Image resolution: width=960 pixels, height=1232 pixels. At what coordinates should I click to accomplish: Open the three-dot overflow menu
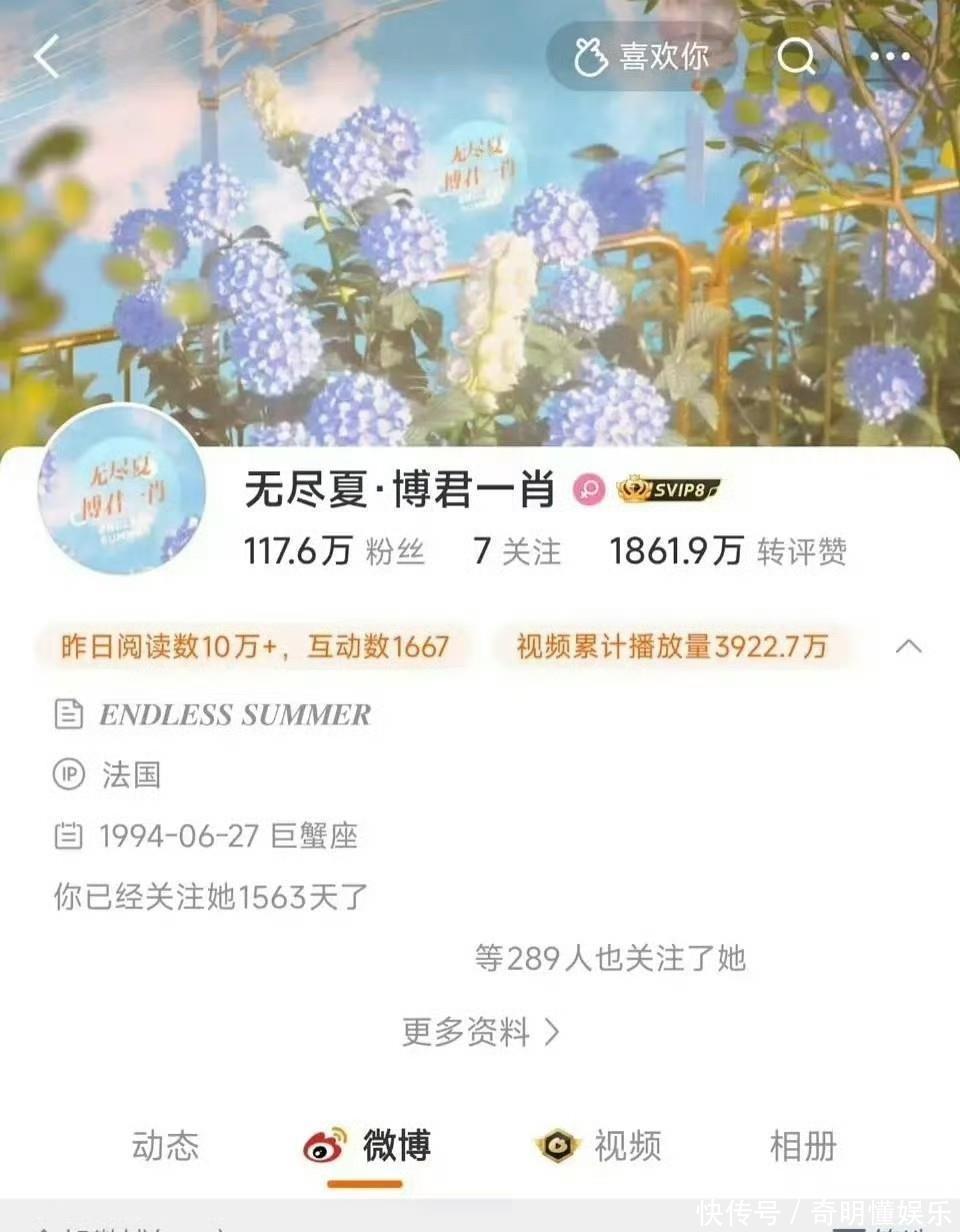[x=889, y=57]
